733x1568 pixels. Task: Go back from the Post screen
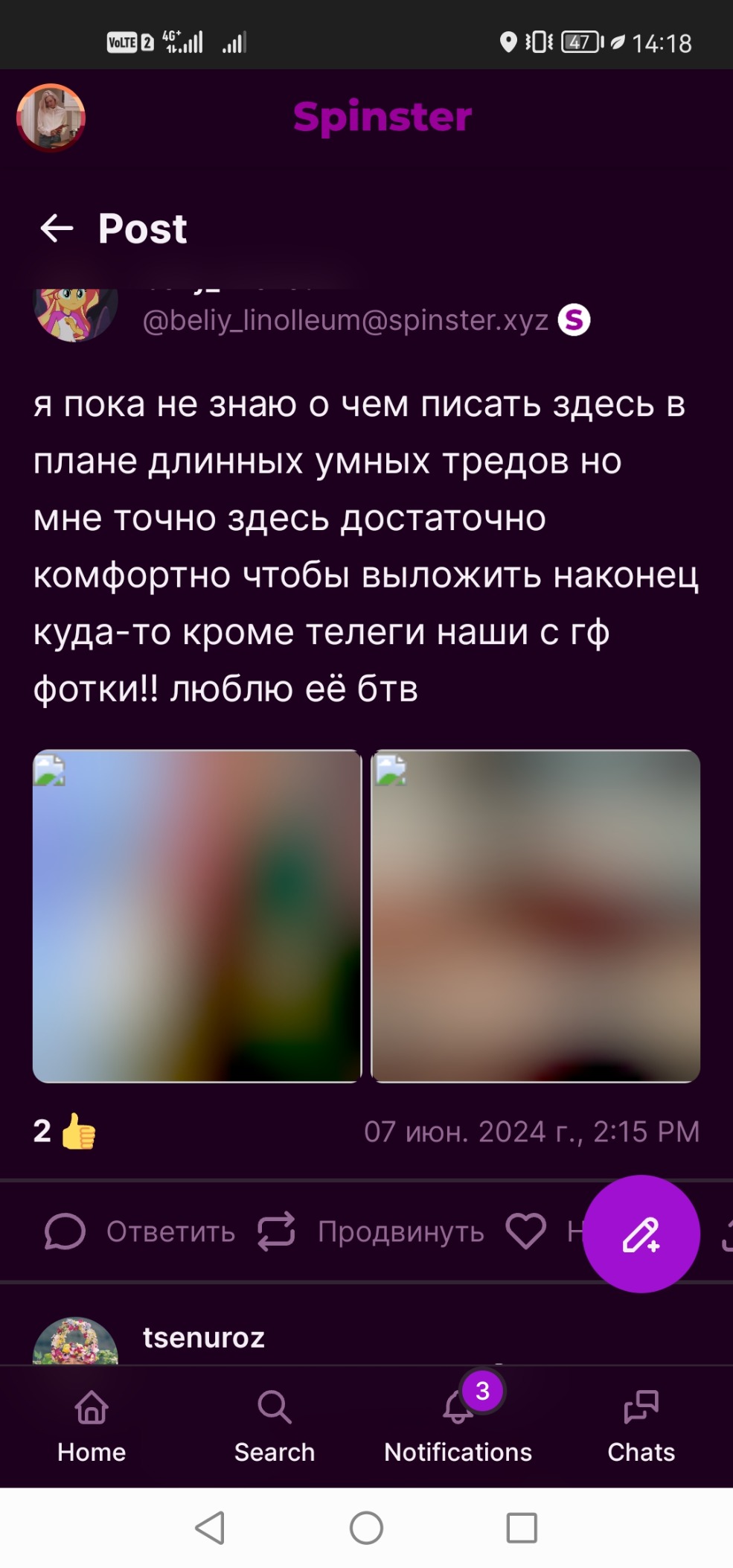pos(57,228)
